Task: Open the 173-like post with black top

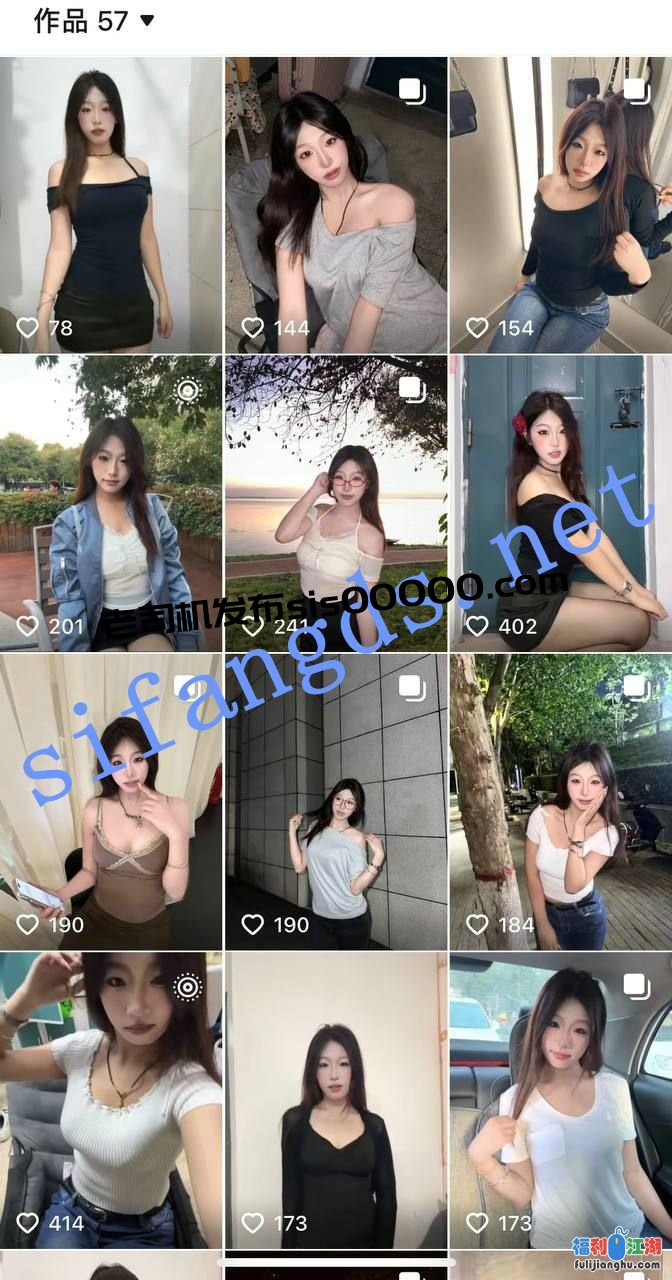Action: point(335,1100)
